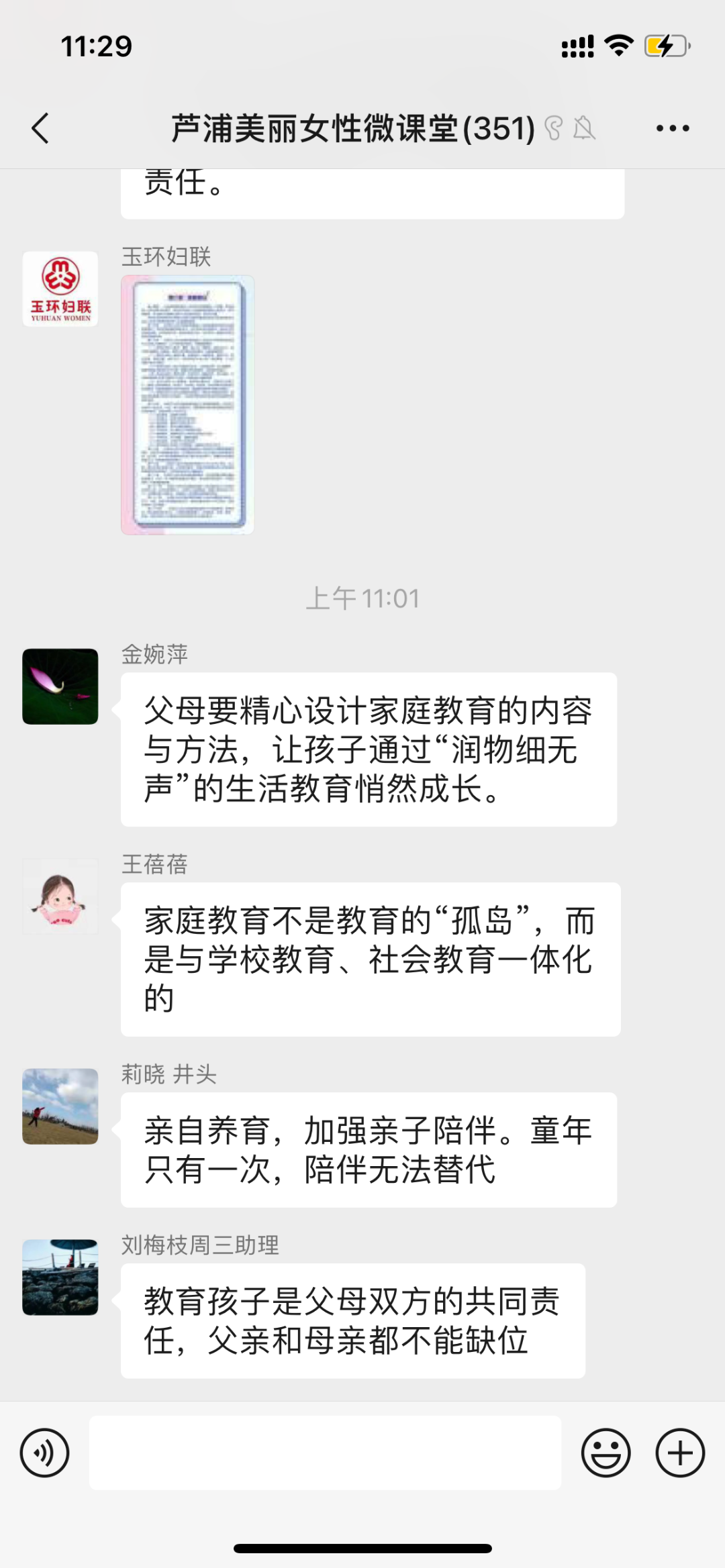Tap the avatar of 莉晓 井头
Viewport: 725px width, 1568px height.
point(60,1106)
